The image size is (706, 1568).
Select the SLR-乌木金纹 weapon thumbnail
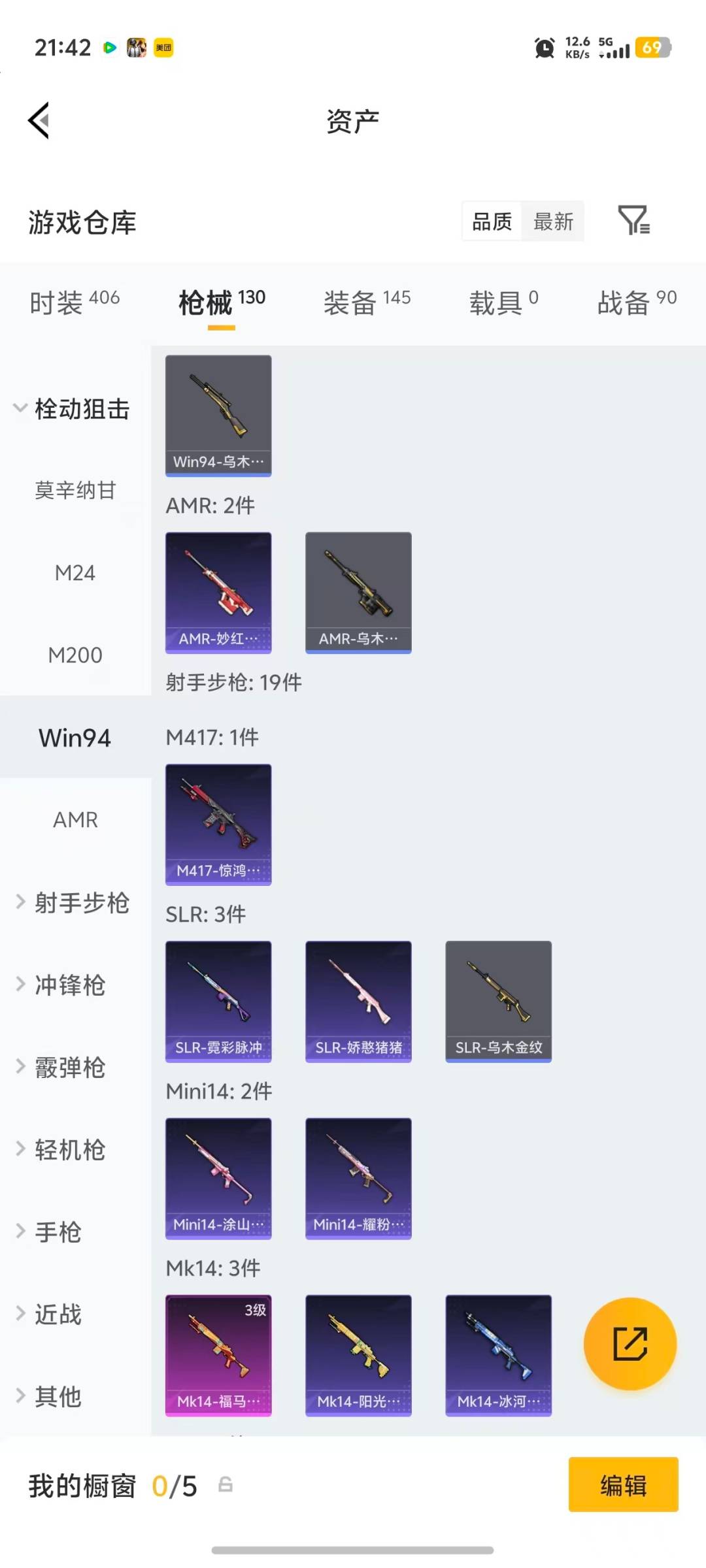point(498,1000)
